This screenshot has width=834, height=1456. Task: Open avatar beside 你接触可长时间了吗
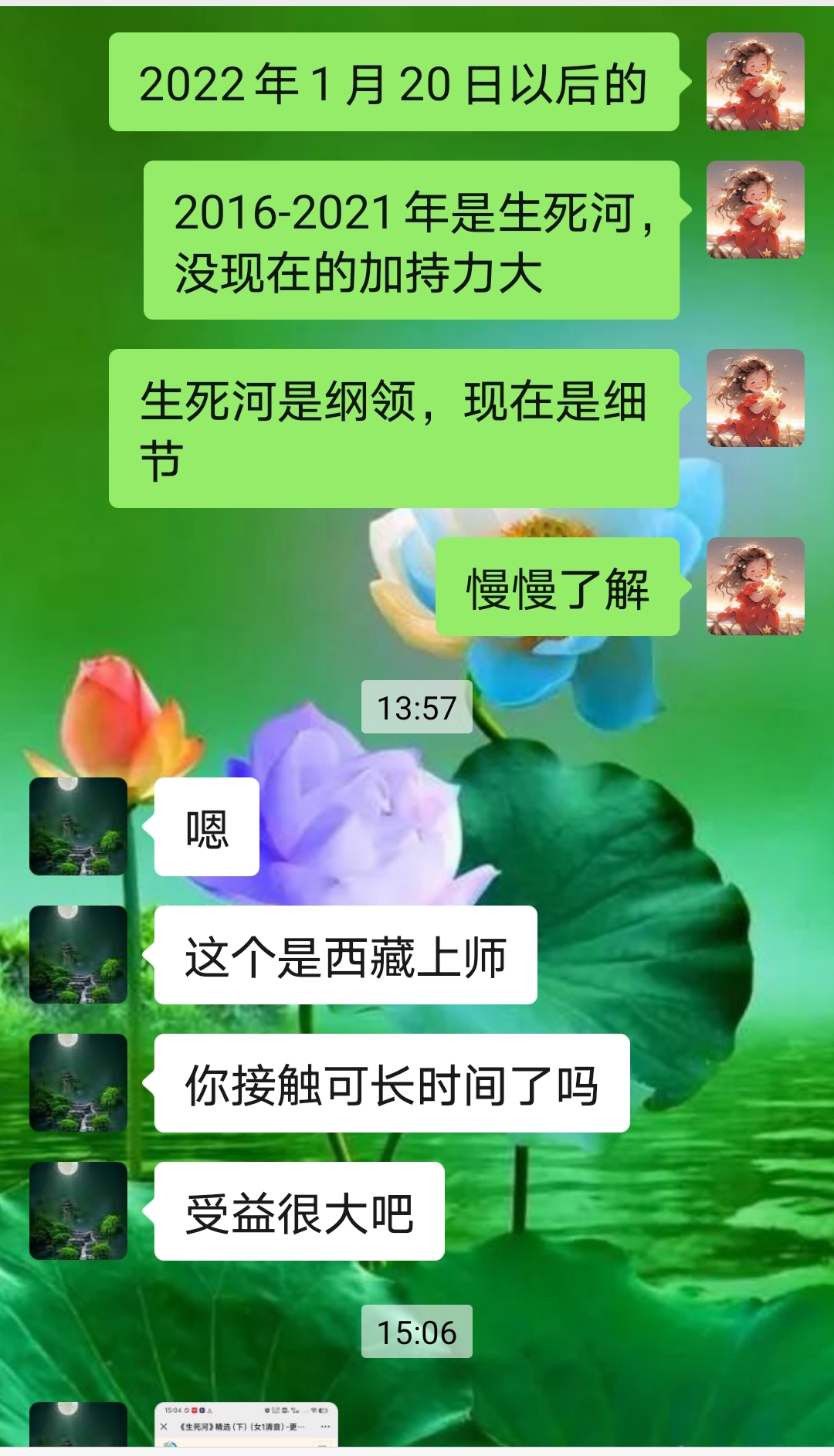pyautogui.click(x=78, y=1082)
